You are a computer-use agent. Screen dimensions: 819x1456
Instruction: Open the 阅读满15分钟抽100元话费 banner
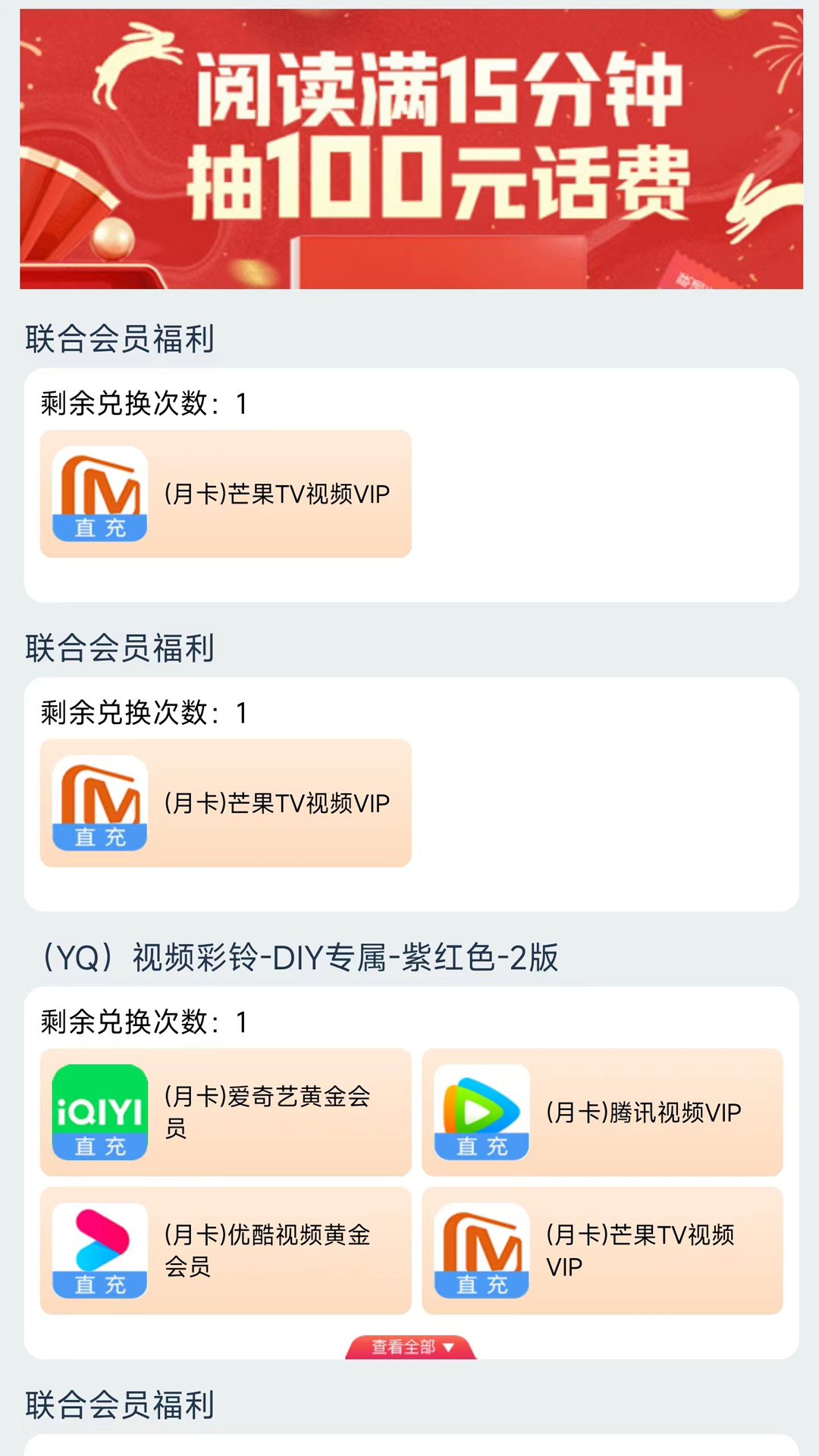click(x=411, y=149)
